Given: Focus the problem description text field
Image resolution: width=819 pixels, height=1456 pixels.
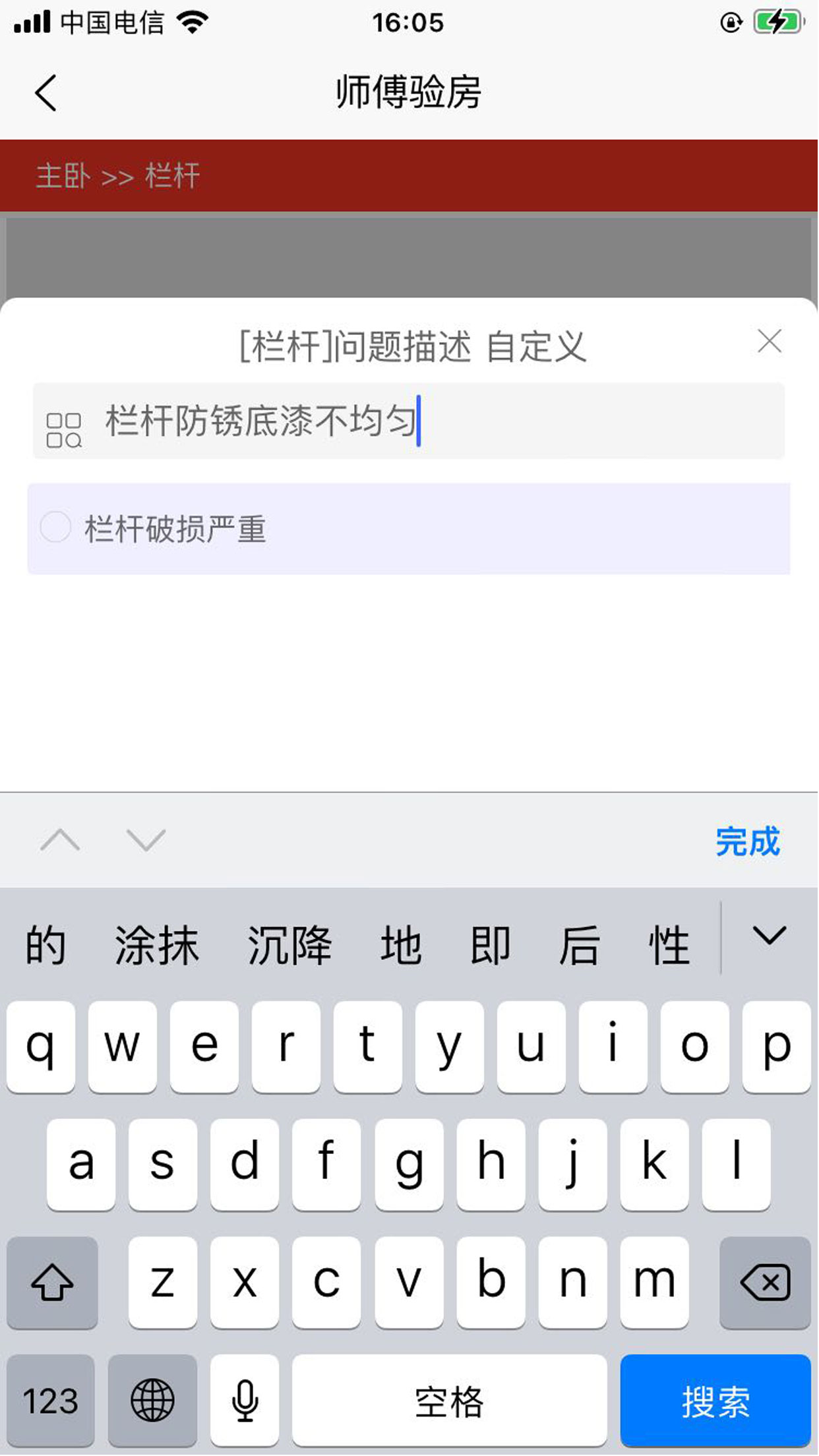Looking at the screenshot, I should point(409,421).
